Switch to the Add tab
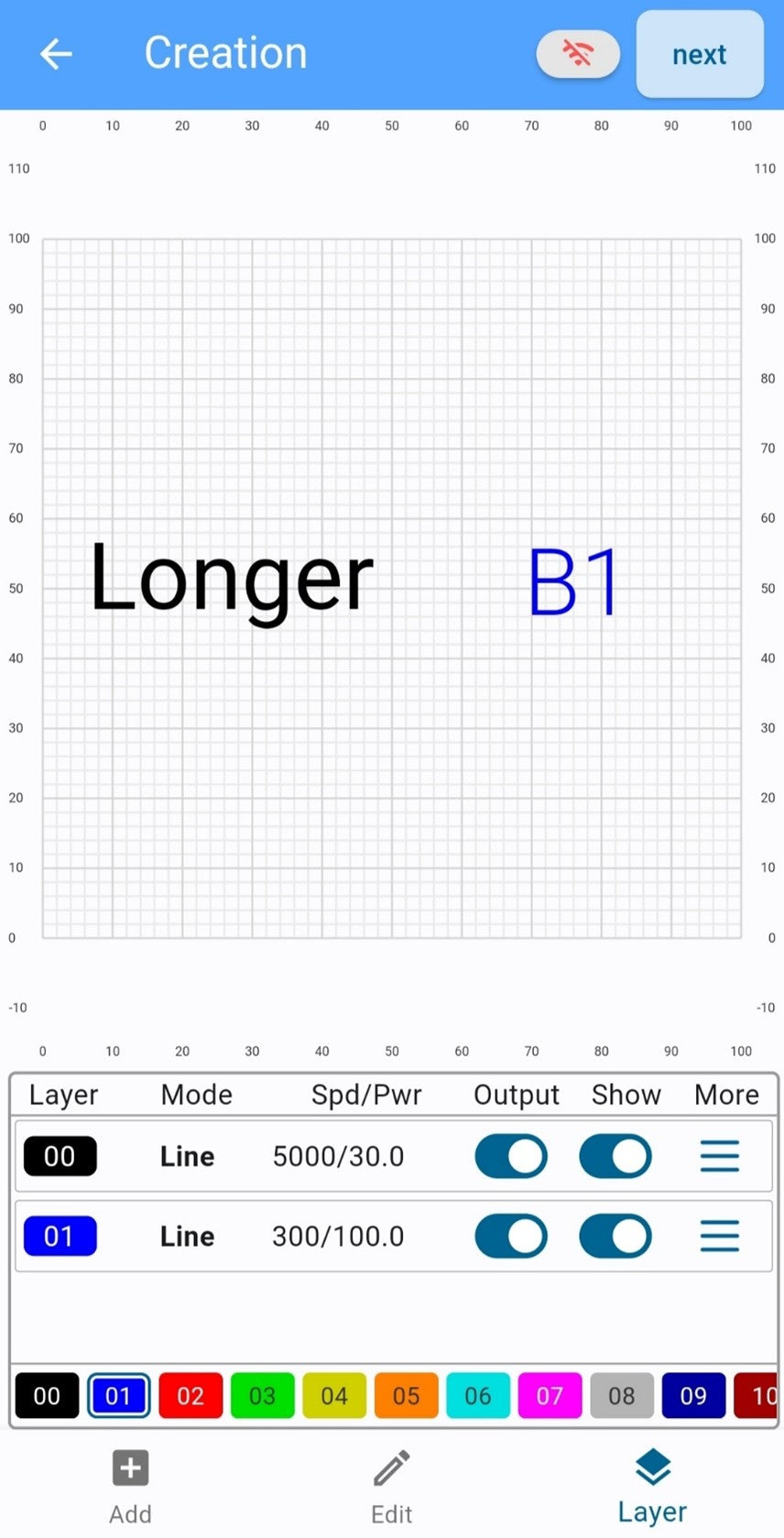The width and height of the screenshot is (784, 1538). (130, 1486)
